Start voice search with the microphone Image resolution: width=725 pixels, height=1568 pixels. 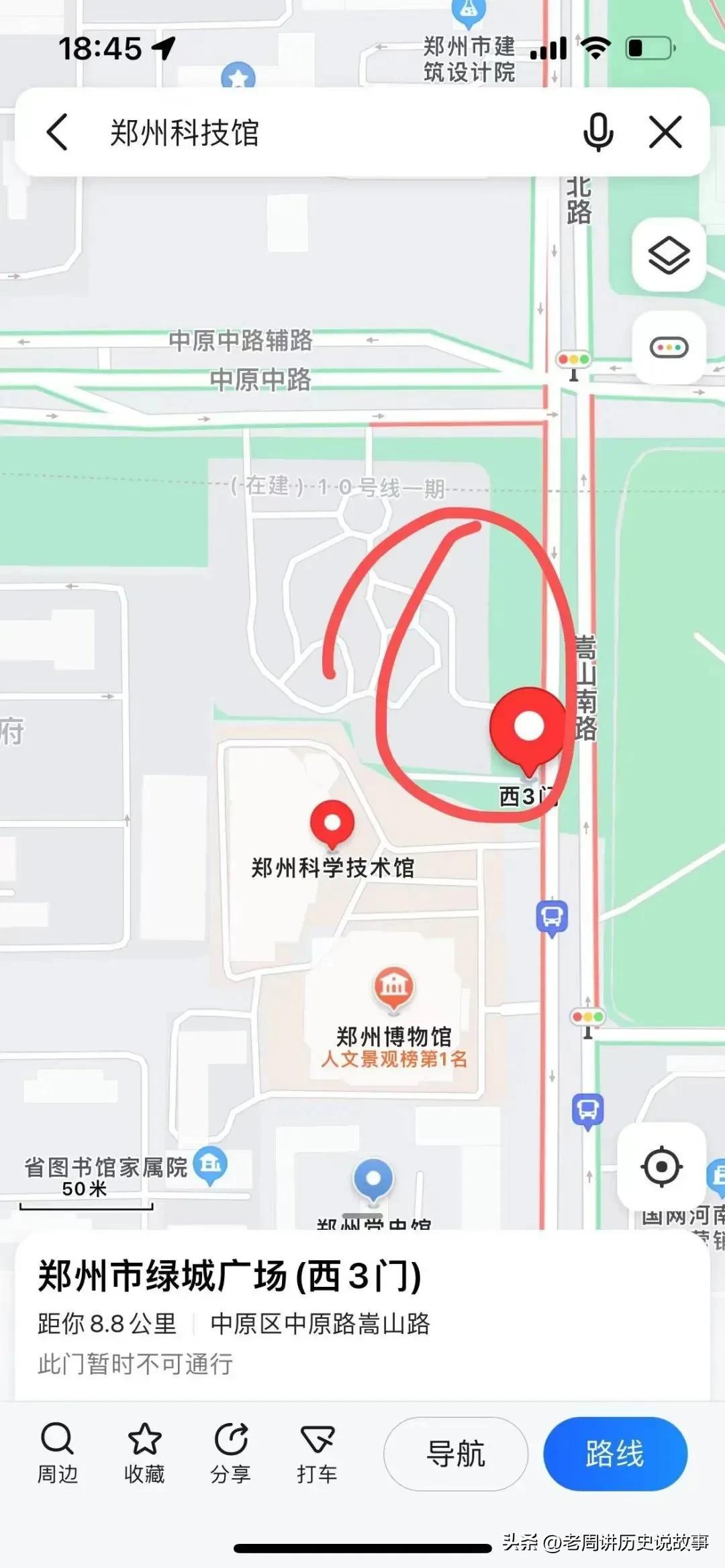click(x=597, y=132)
